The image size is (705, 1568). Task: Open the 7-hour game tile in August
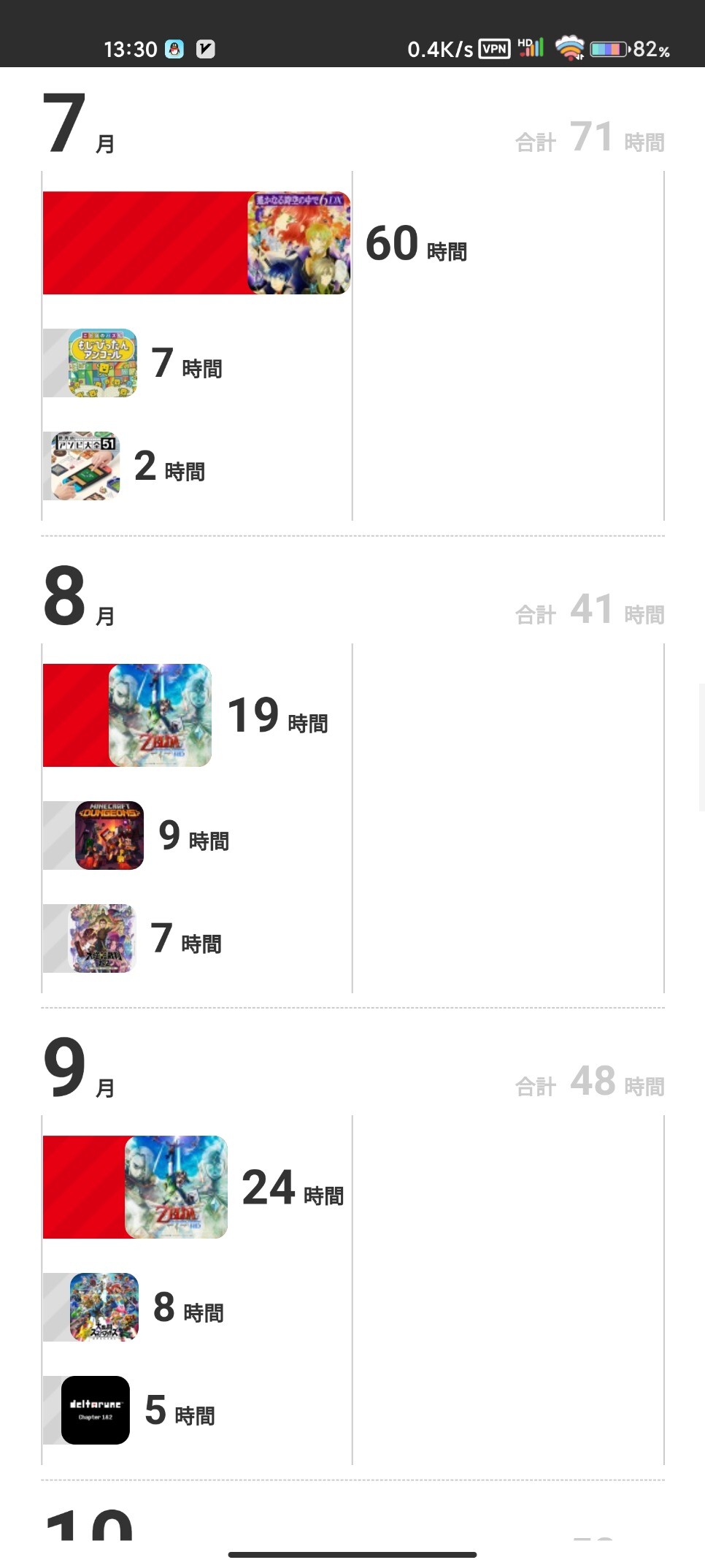[x=102, y=938]
